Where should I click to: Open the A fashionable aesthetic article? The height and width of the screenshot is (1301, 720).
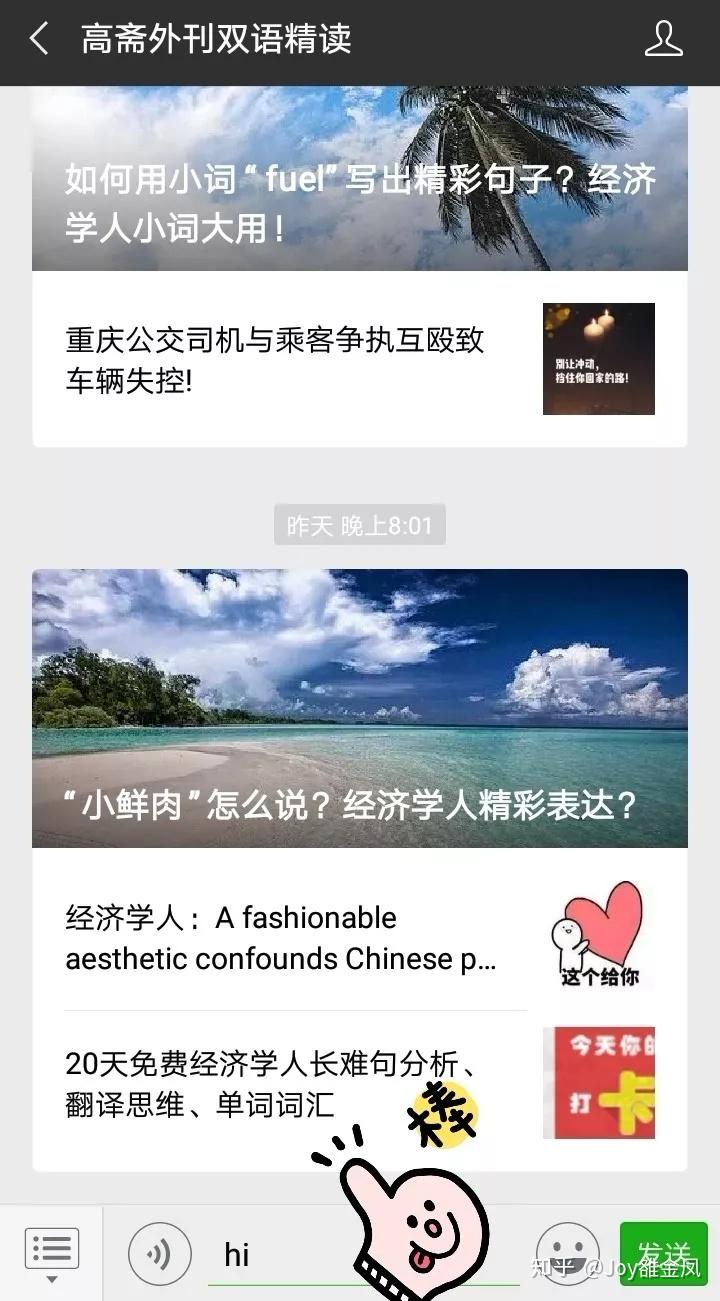coord(280,938)
